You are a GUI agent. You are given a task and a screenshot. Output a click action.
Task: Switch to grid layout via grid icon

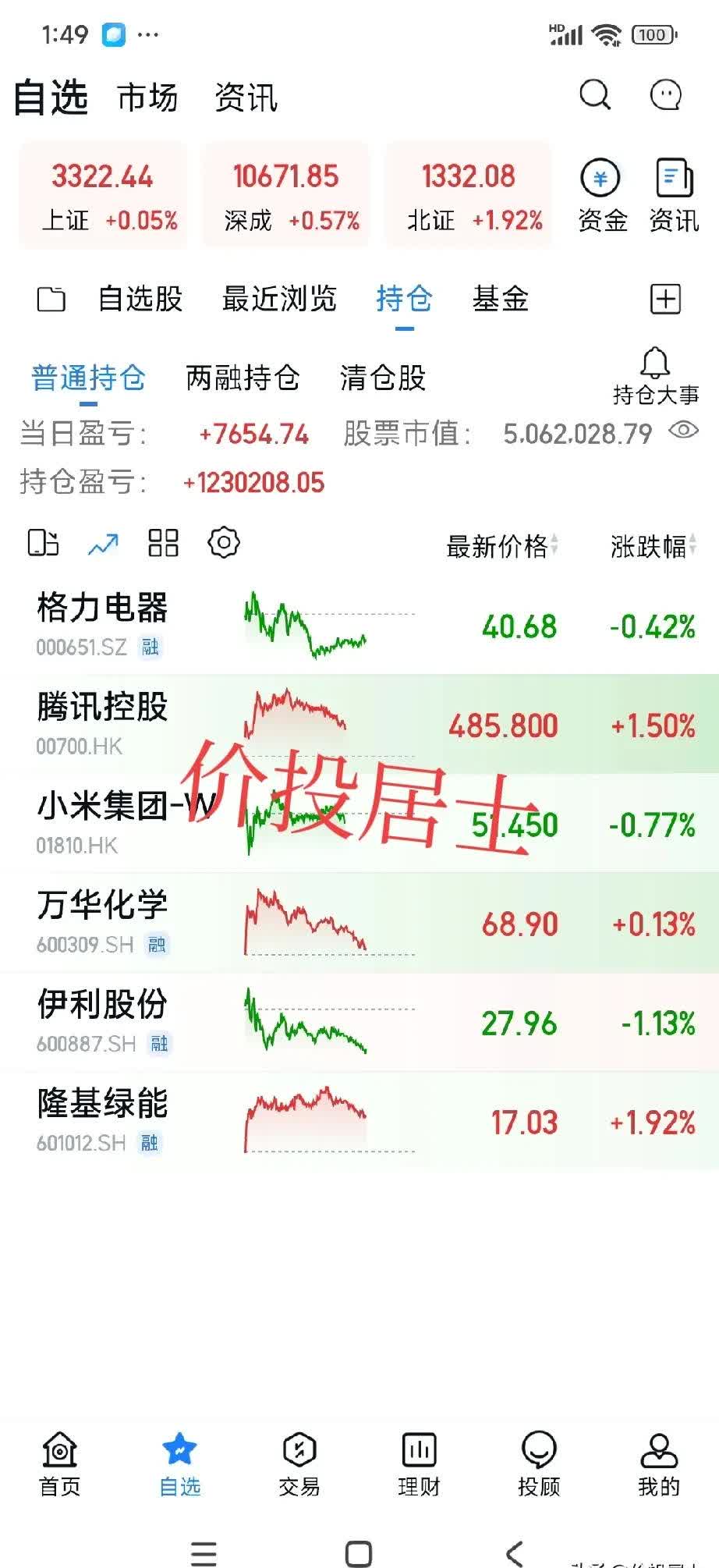click(163, 542)
